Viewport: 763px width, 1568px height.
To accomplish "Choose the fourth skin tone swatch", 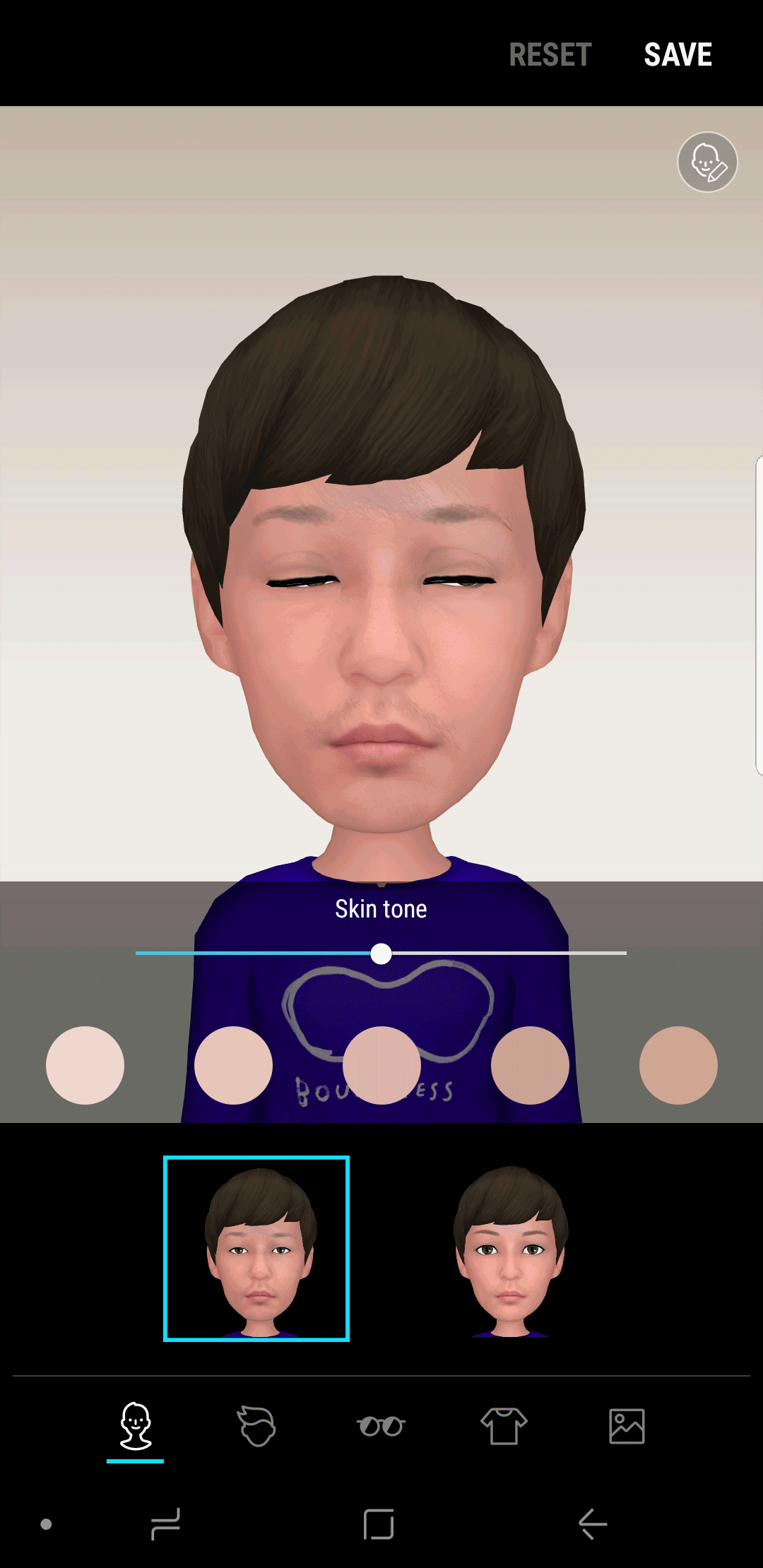I will [530, 1065].
